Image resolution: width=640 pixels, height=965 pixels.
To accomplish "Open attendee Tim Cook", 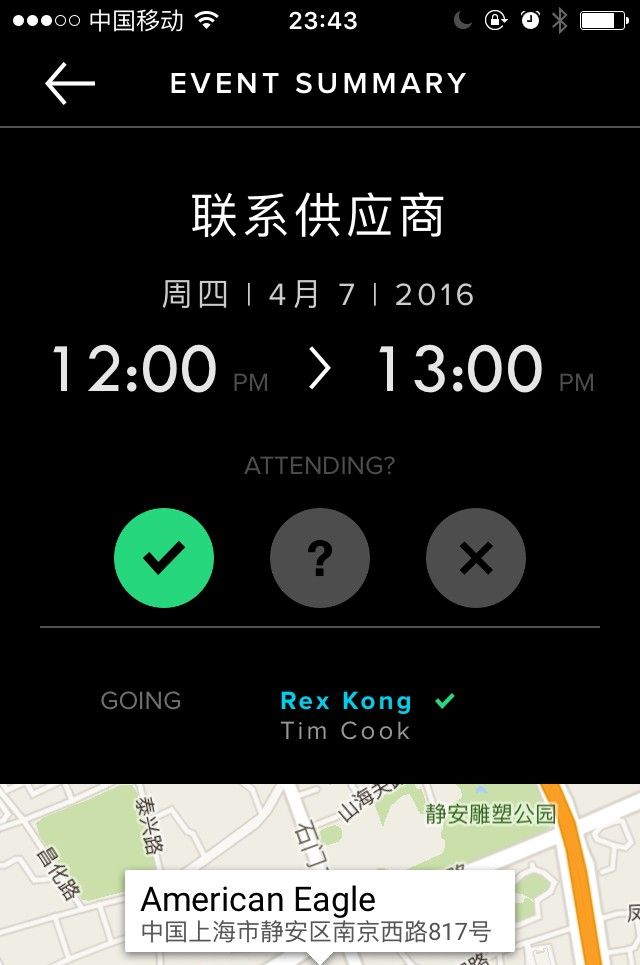I will 346,731.
